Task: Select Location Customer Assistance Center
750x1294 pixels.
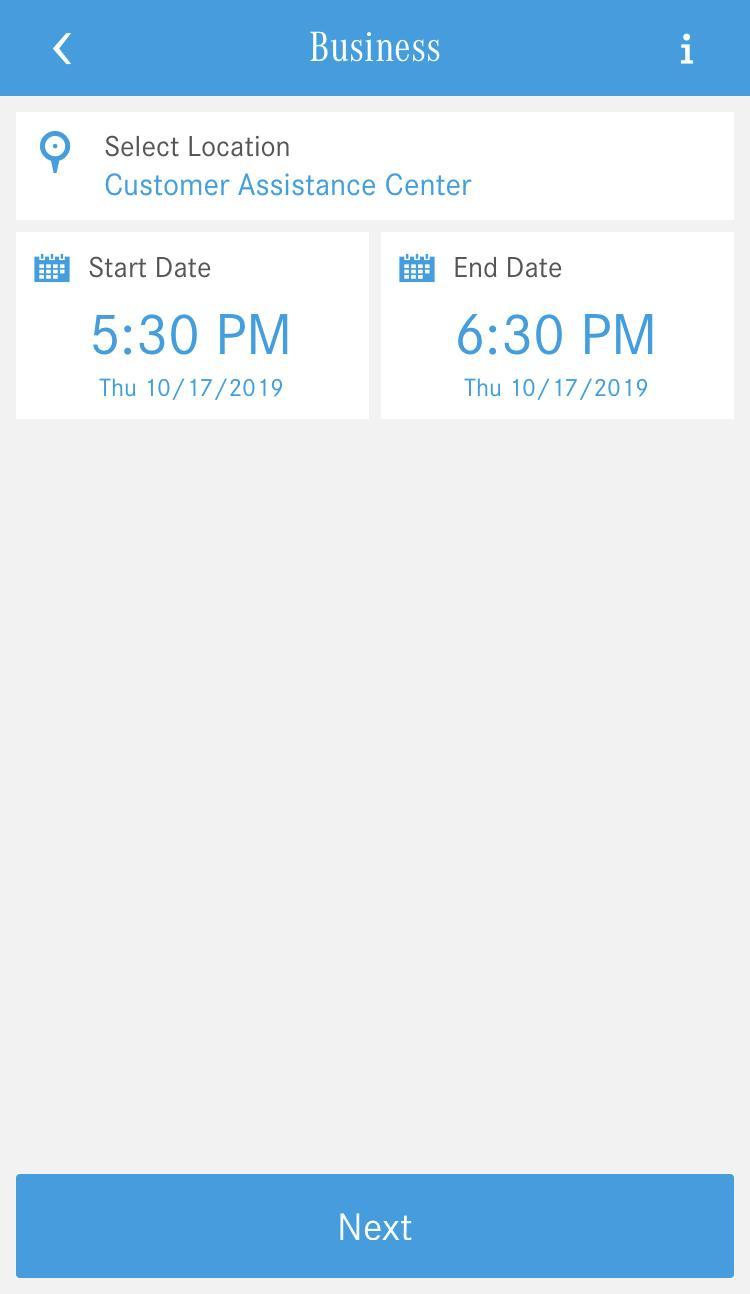Action: coord(374,166)
